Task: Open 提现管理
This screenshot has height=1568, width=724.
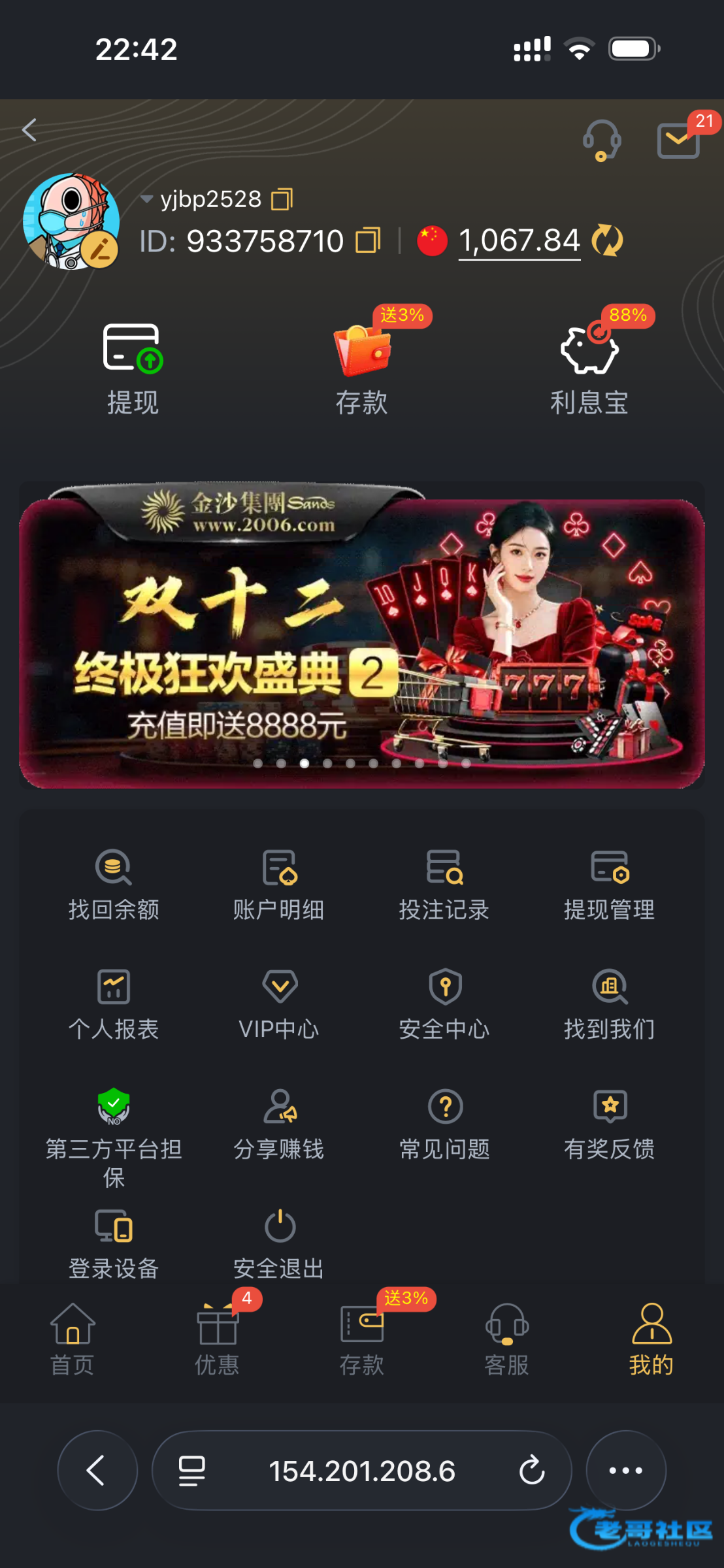Action: 609,883
